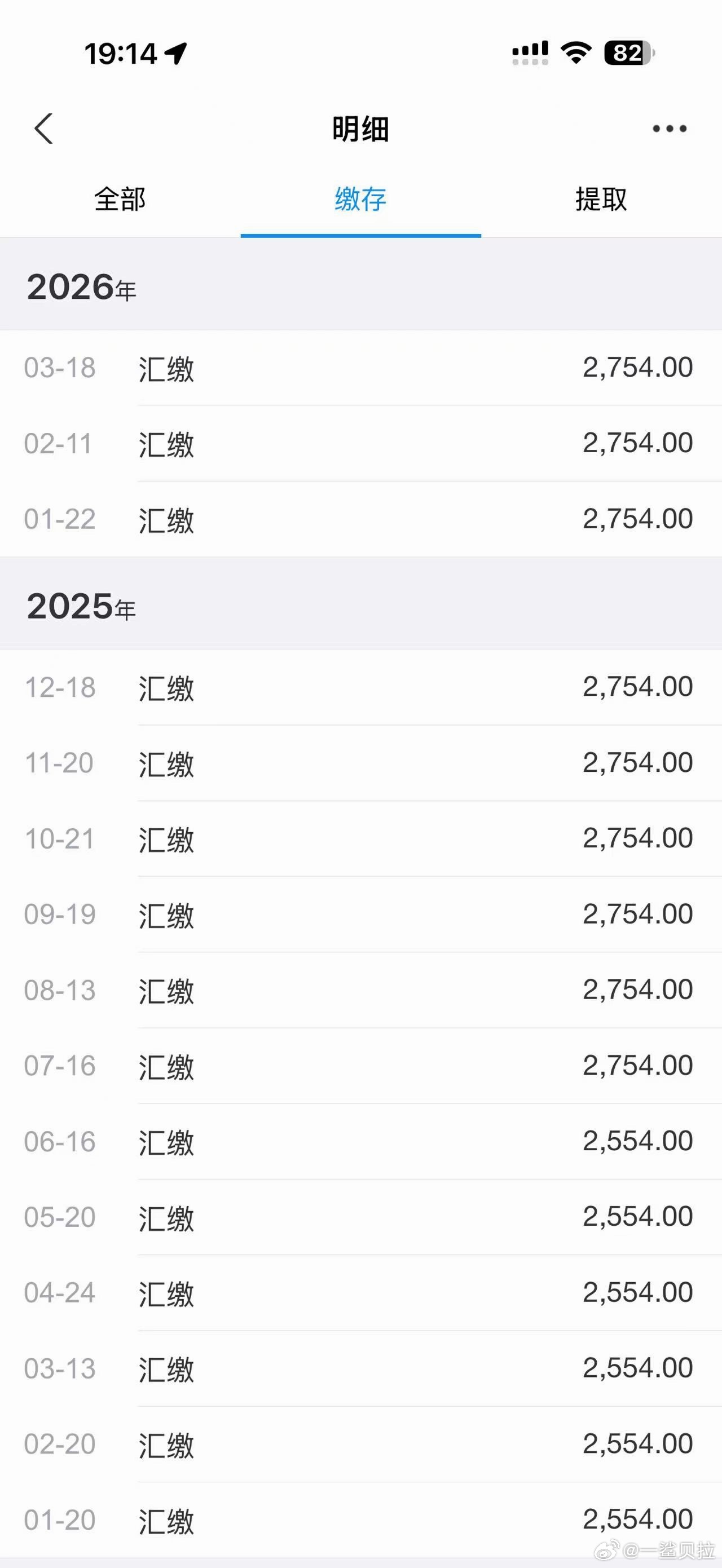Go back from the 明细 page
The height and width of the screenshot is (1568, 722).
tap(44, 129)
